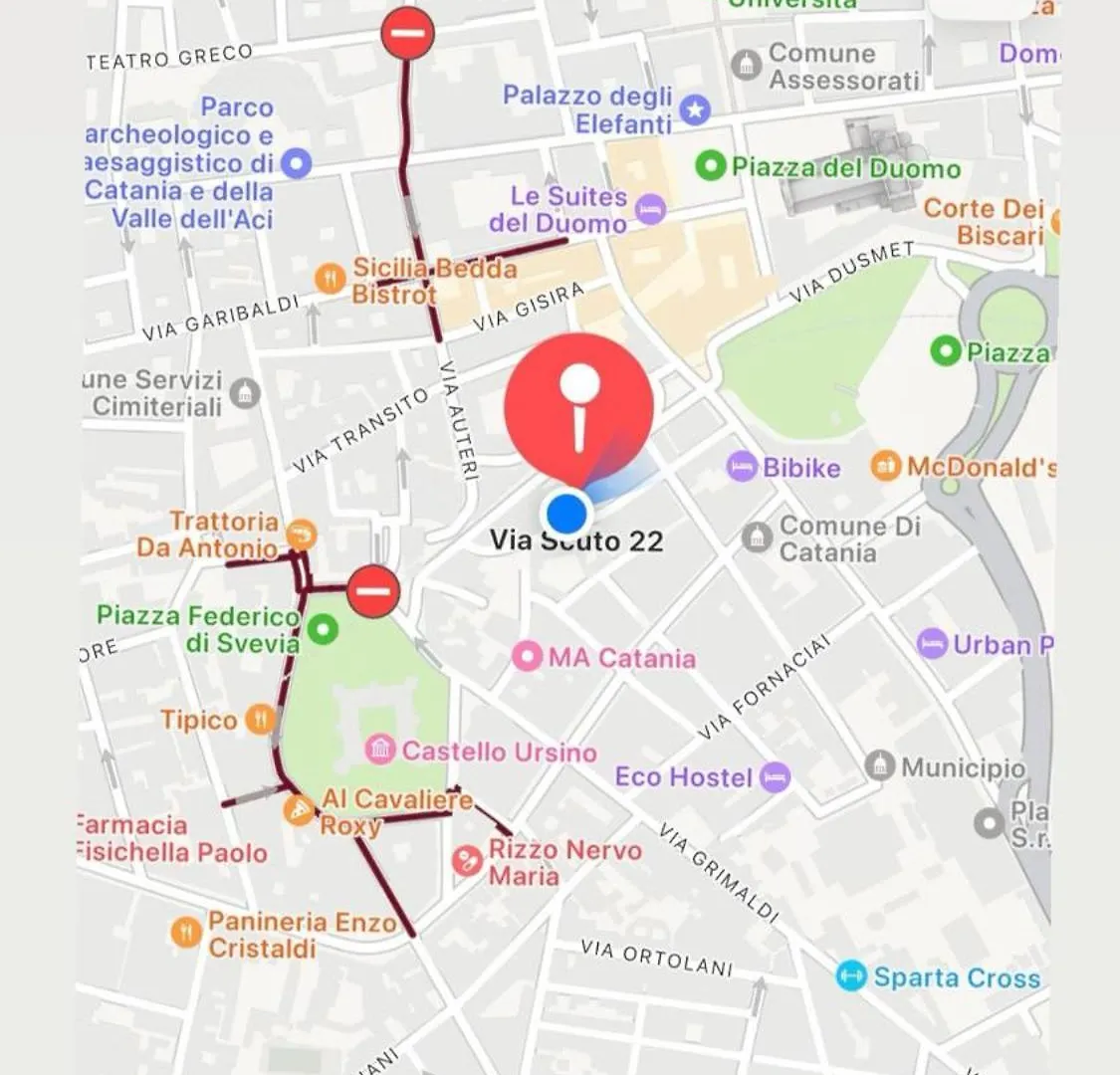Select the Tipico restaurant marker

tap(259, 718)
